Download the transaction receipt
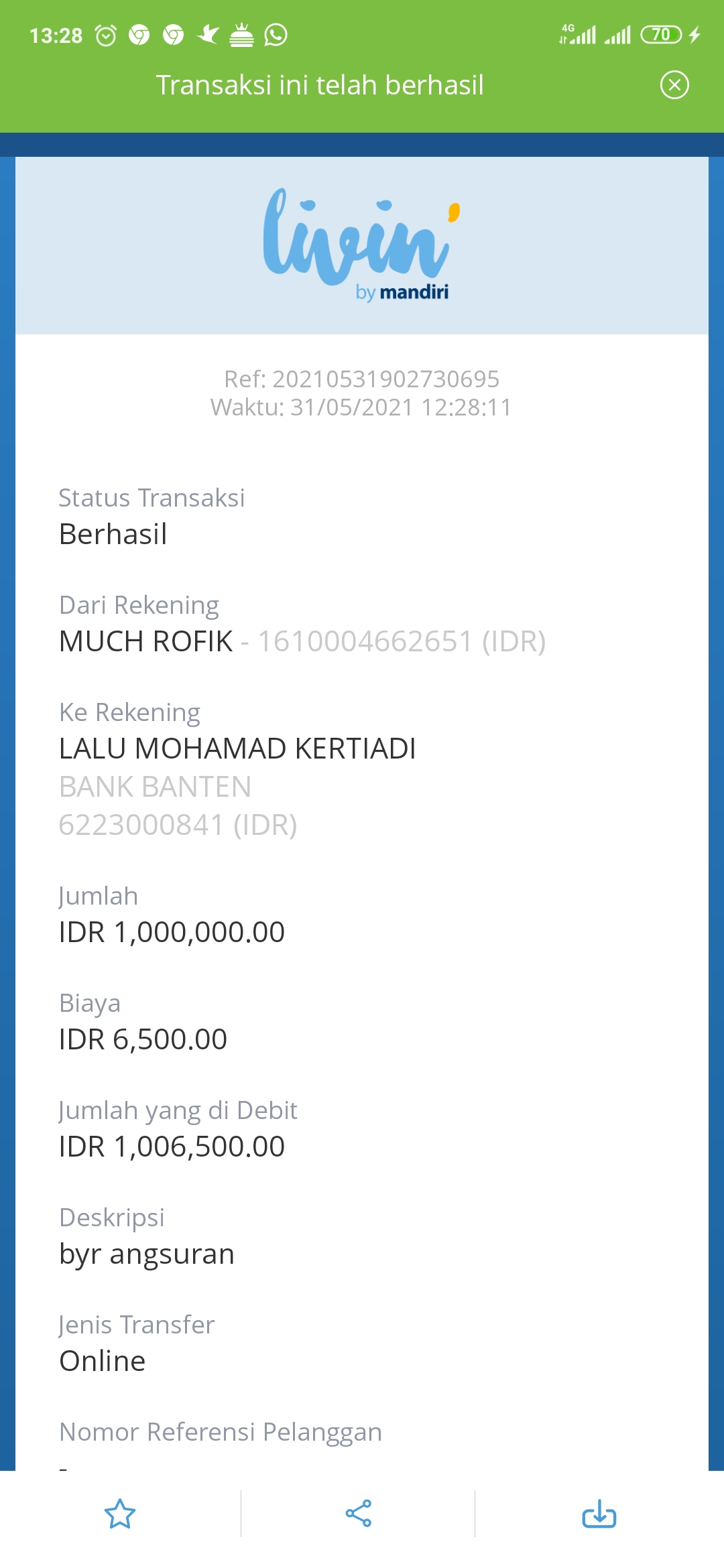Screen dimensions: 724x1568 [599, 1514]
